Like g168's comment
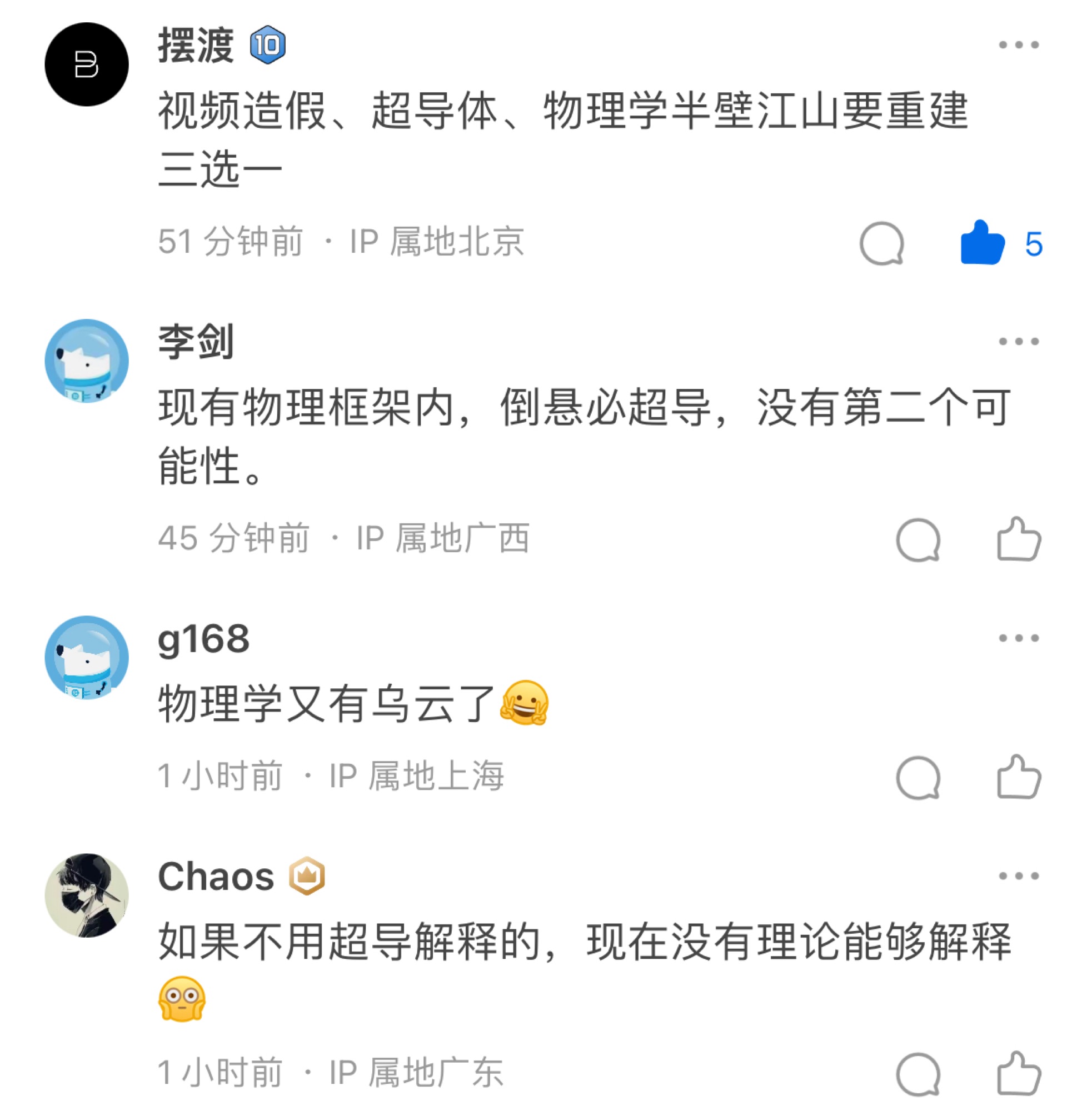Viewport: 1092px width, 1111px height. [x=1019, y=777]
